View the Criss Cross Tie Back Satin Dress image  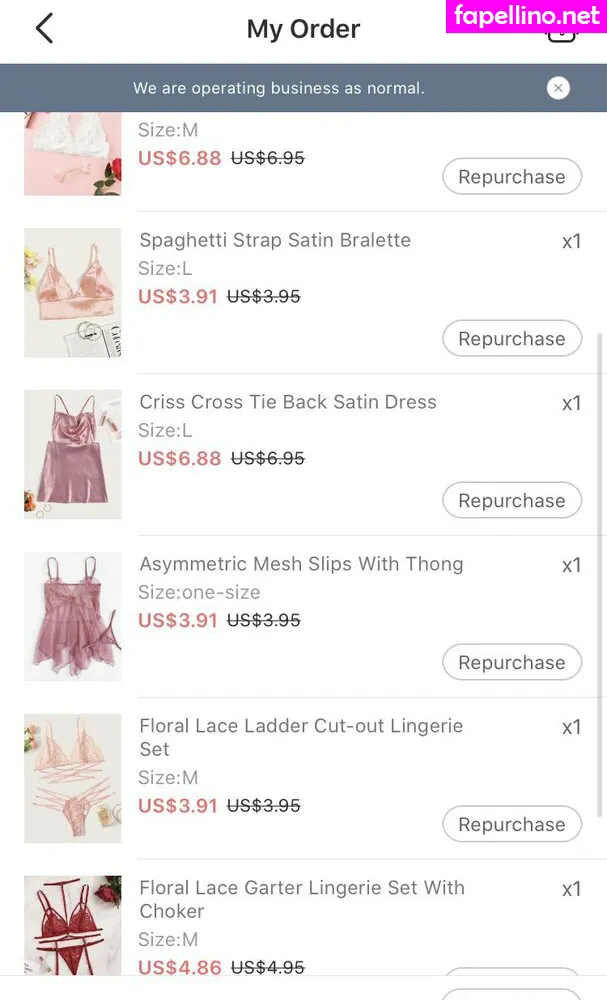click(73, 454)
